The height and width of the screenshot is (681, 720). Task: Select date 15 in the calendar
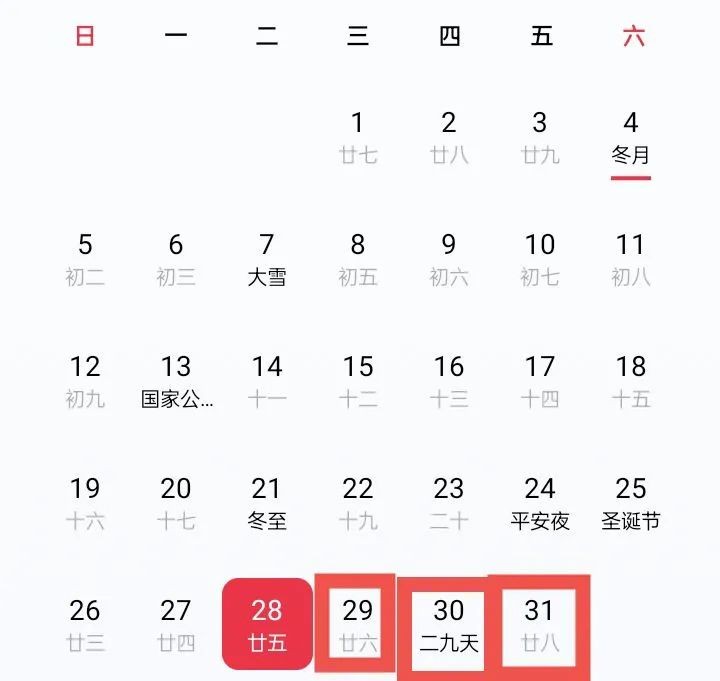(358, 381)
